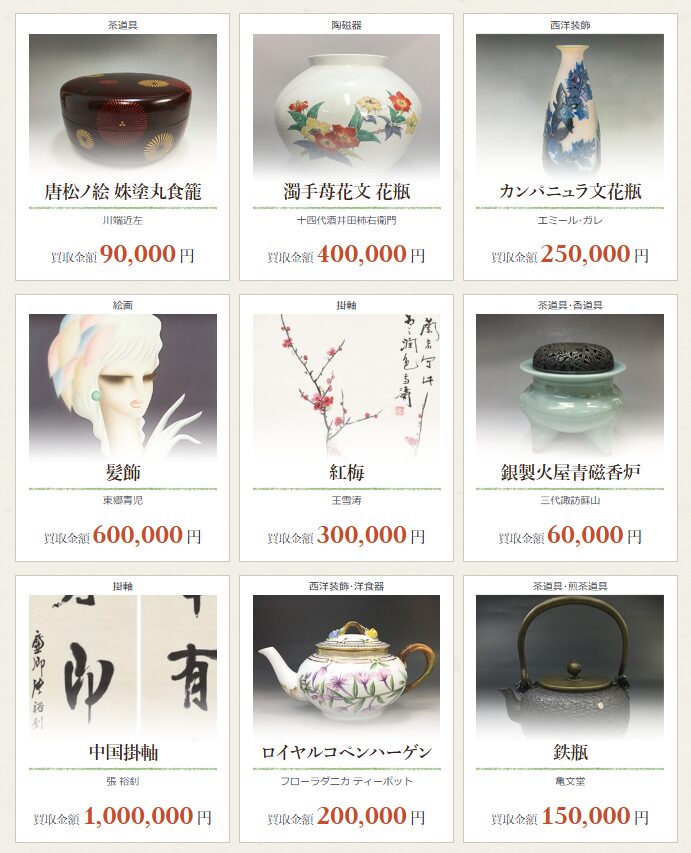View the 銀製火屋青磁香炉 card
691x853 pixels.
point(570,428)
